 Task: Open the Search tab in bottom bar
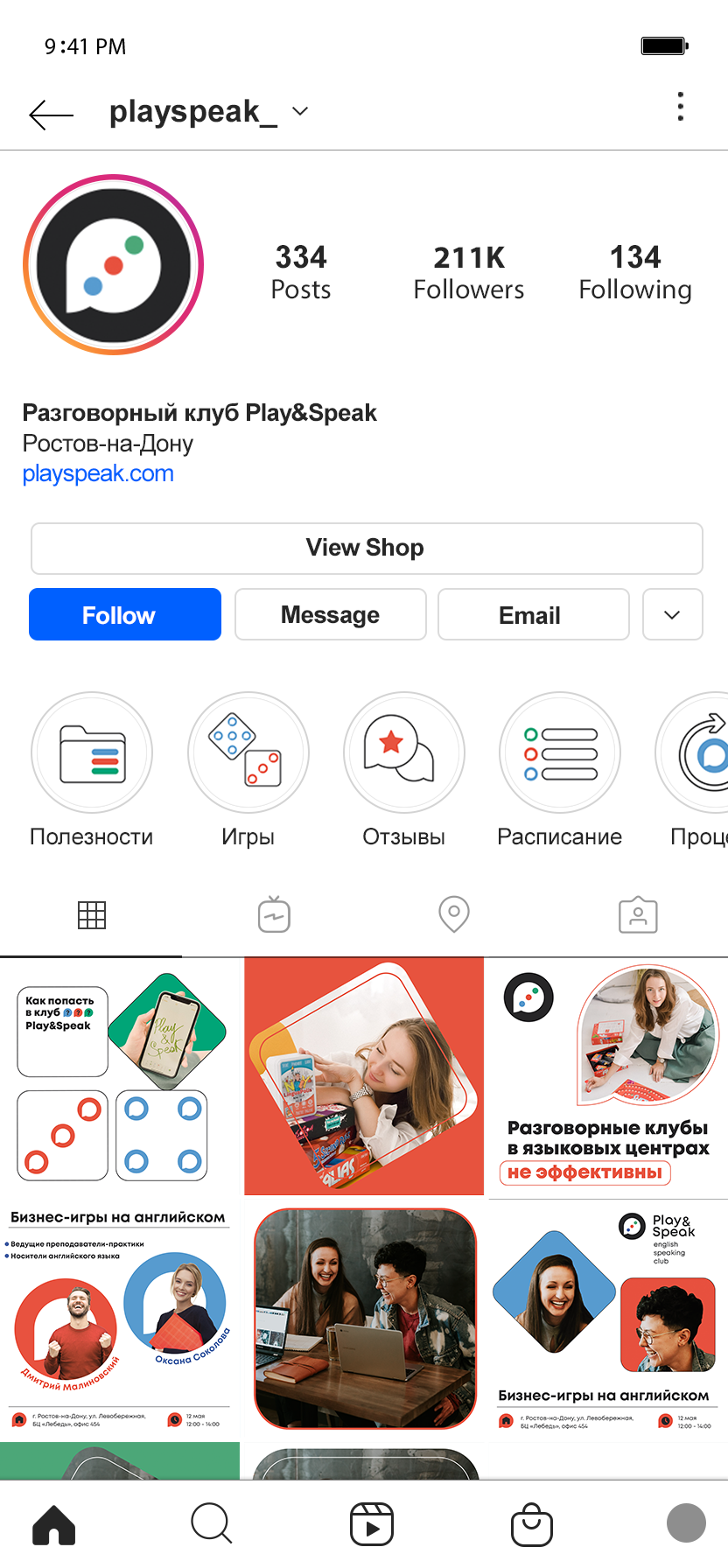(211, 1524)
